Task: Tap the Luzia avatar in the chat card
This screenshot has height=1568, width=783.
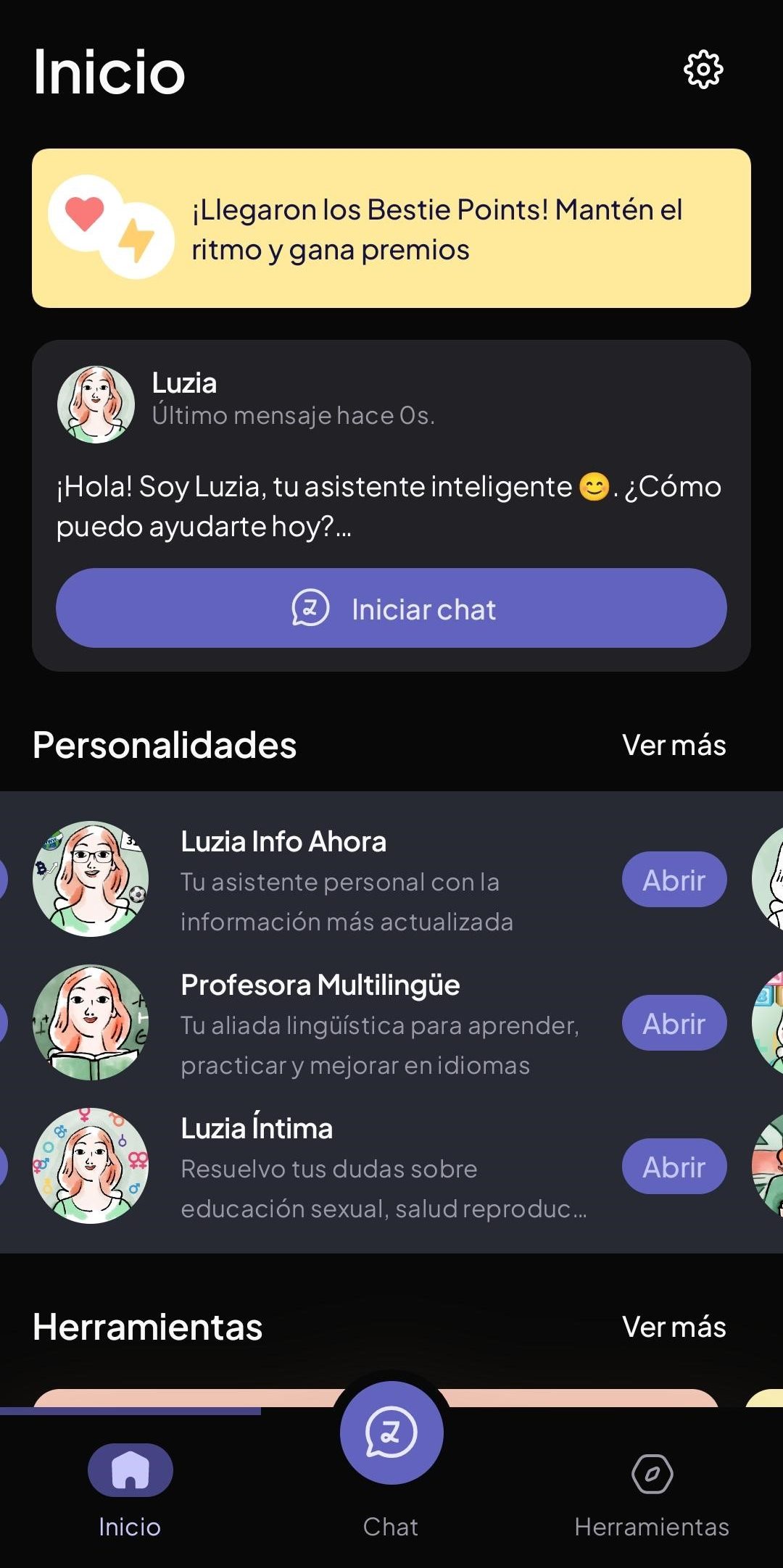Action: click(96, 404)
